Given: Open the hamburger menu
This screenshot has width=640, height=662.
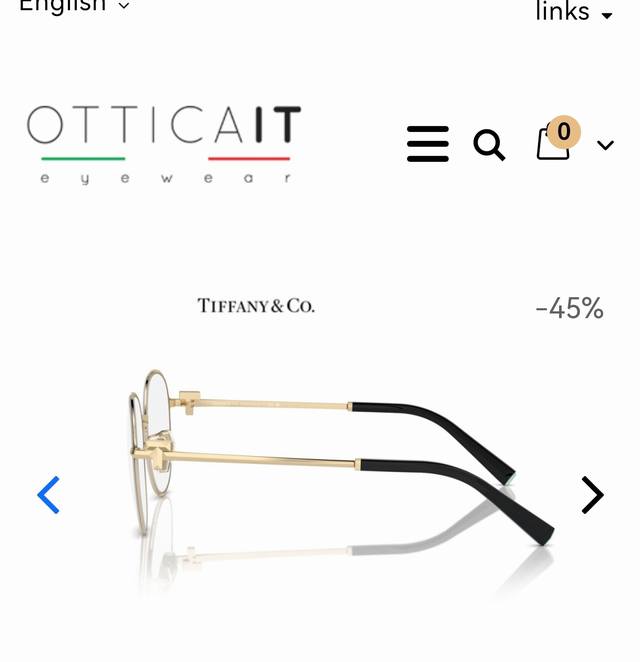Looking at the screenshot, I should [x=428, y=144].
